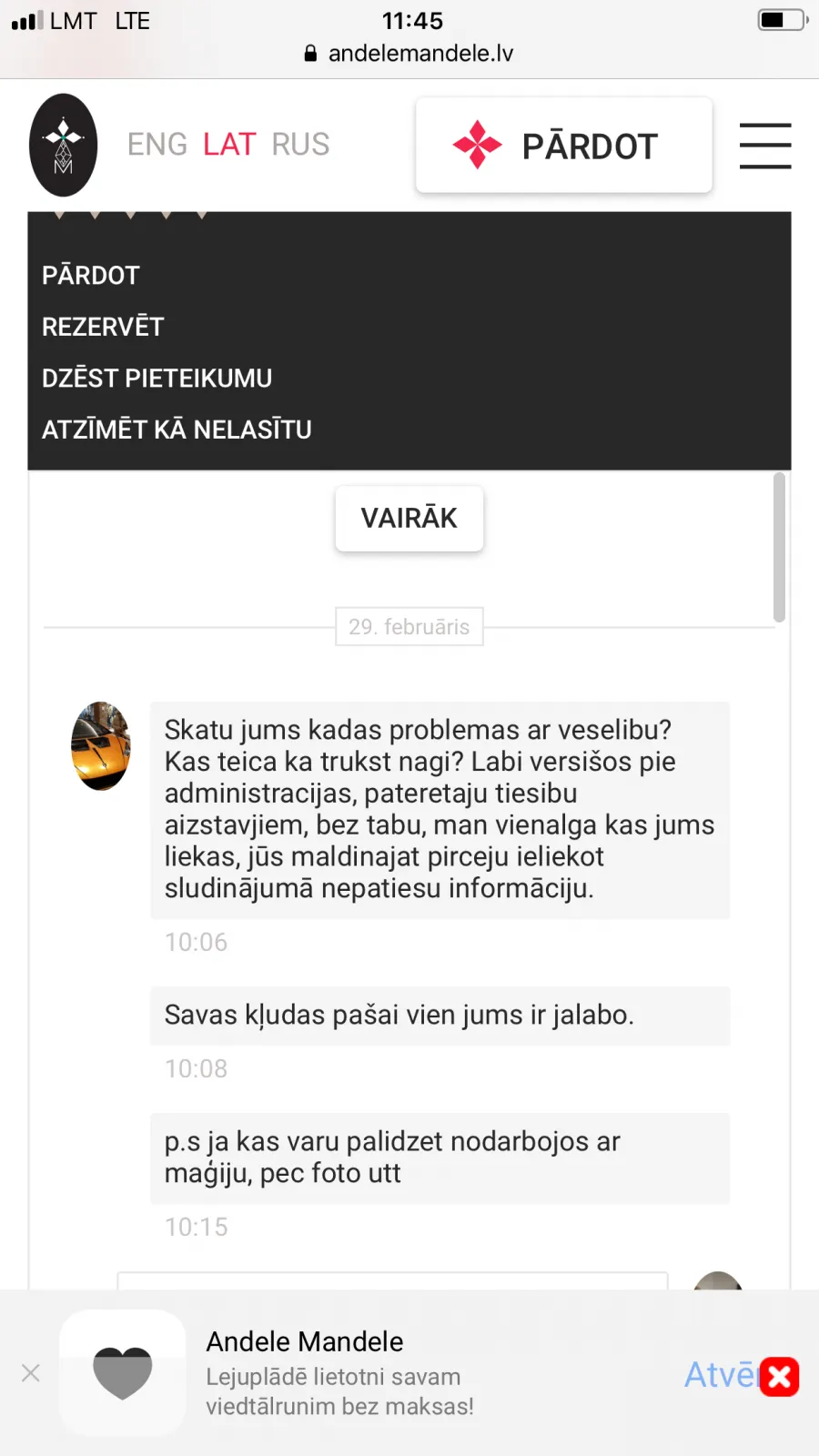819x1456 pixels.
Task: Dismiss the app download banner
Action: (x=31, y=1373)
